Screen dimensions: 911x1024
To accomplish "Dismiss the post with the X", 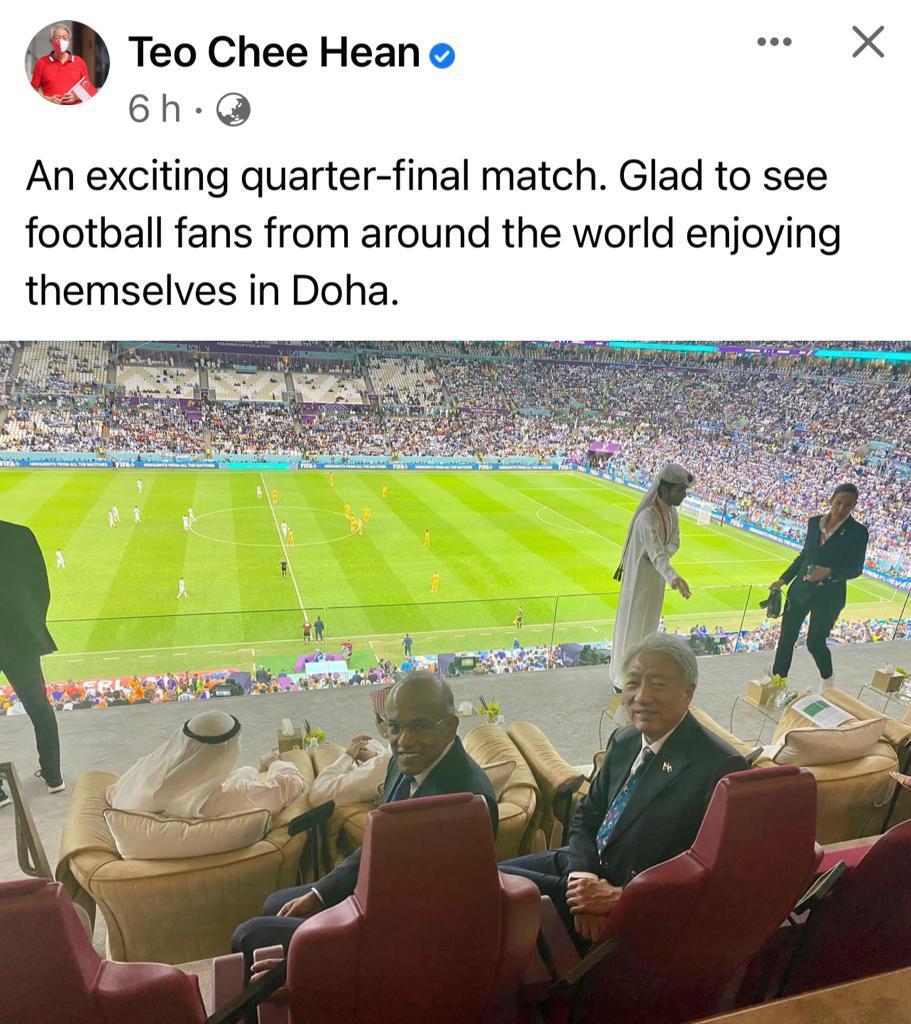I will click(867, 42).
